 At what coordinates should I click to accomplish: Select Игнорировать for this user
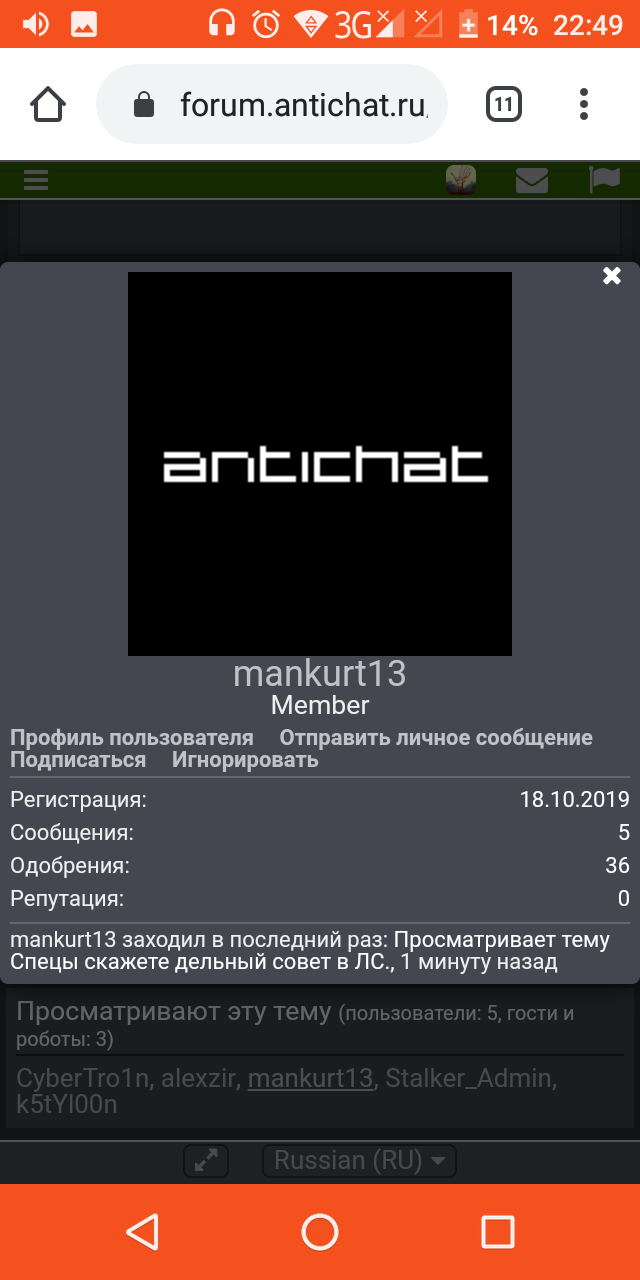[245, 760]
